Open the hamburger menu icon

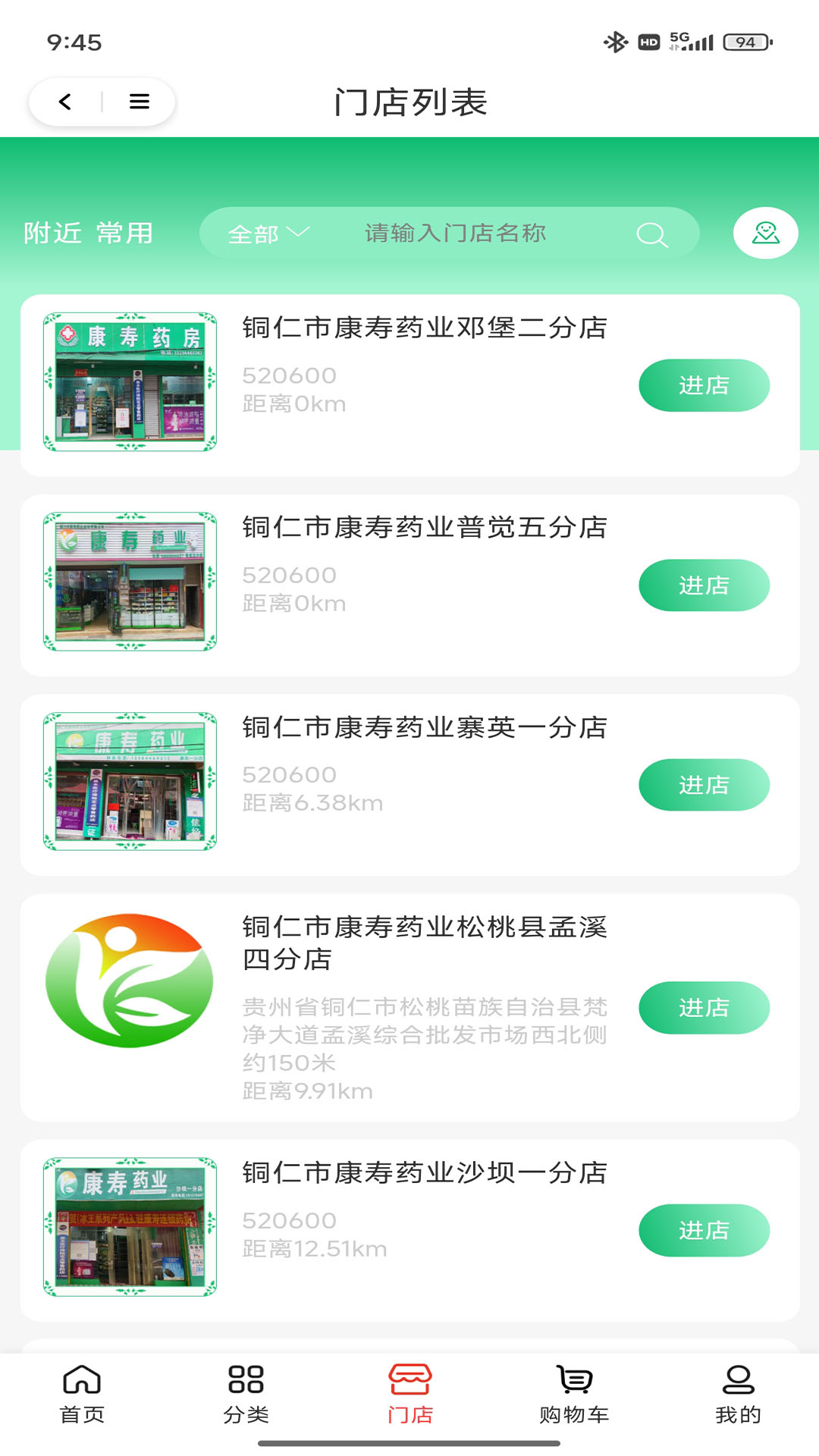coord(139,102)
